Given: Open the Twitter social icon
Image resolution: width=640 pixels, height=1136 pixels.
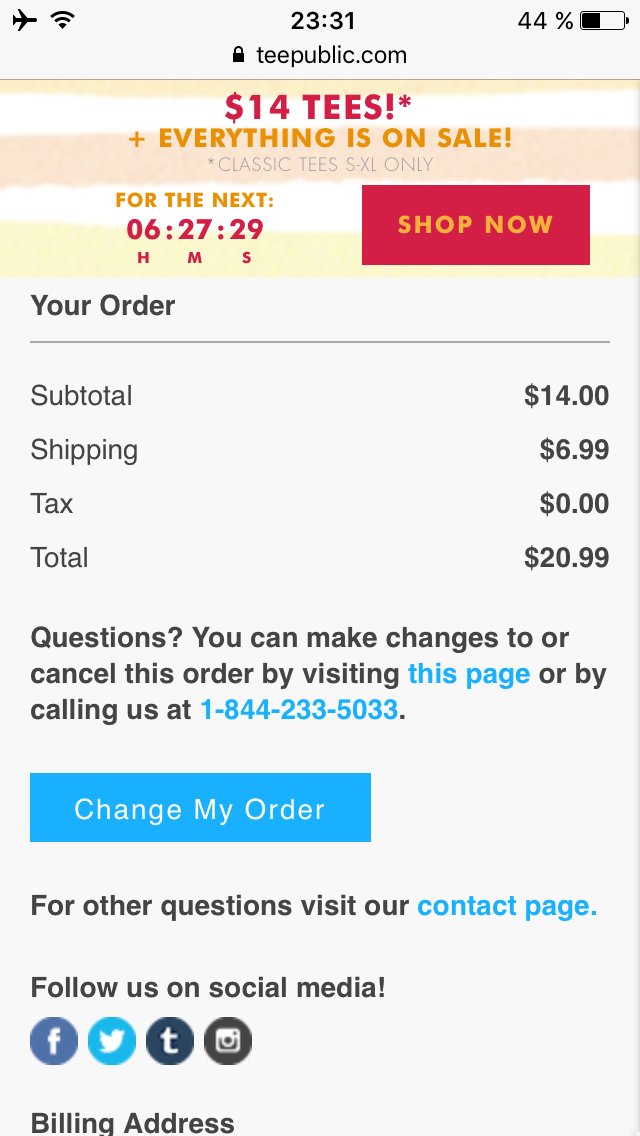Looking at the screenshot, I should 112,1040.
